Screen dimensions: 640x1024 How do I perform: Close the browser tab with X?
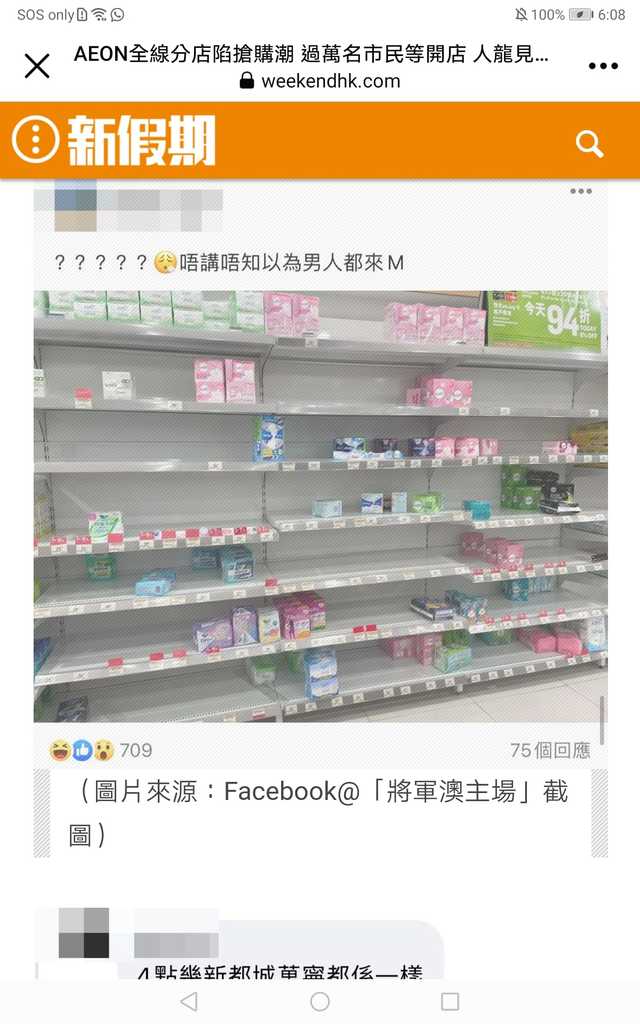coord(37,67)
